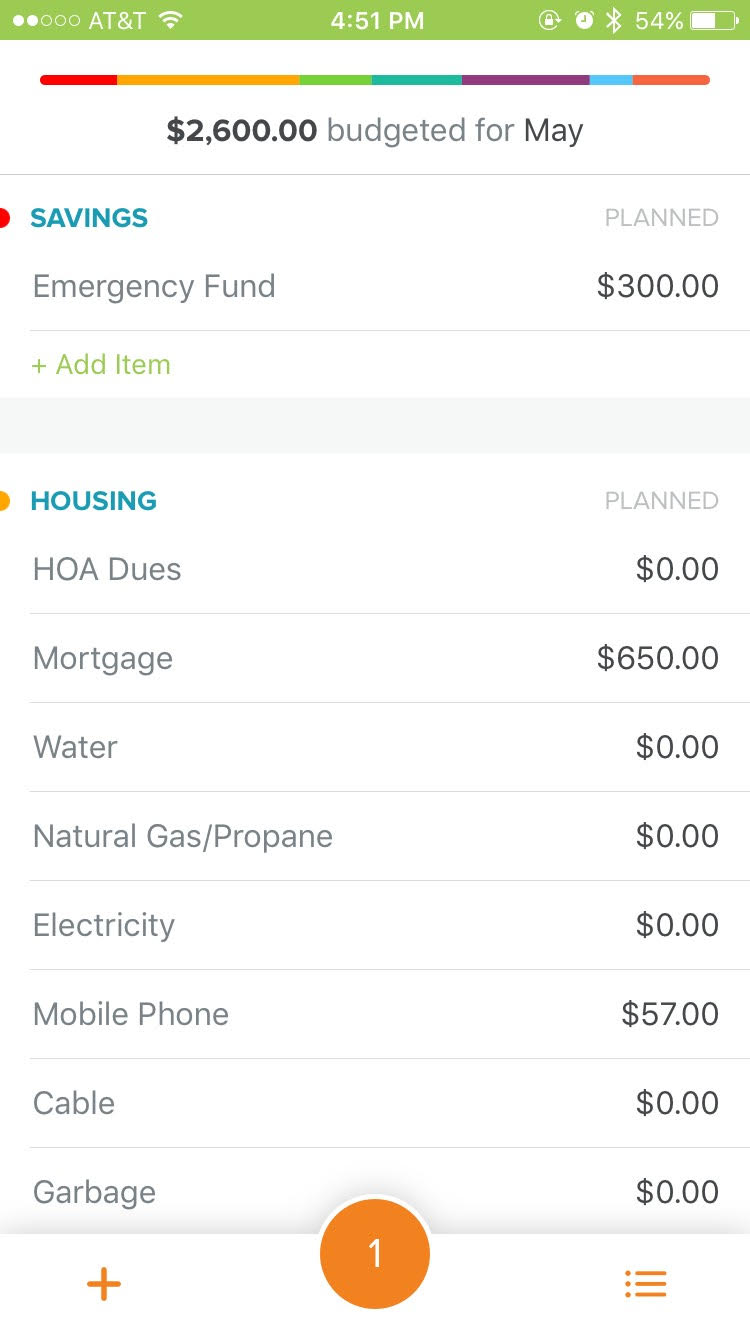The width and height of the screenshot is (750, 1334).
Task: Open the list menu icon
Action: pyautogui.click(x=646, y=1284)
